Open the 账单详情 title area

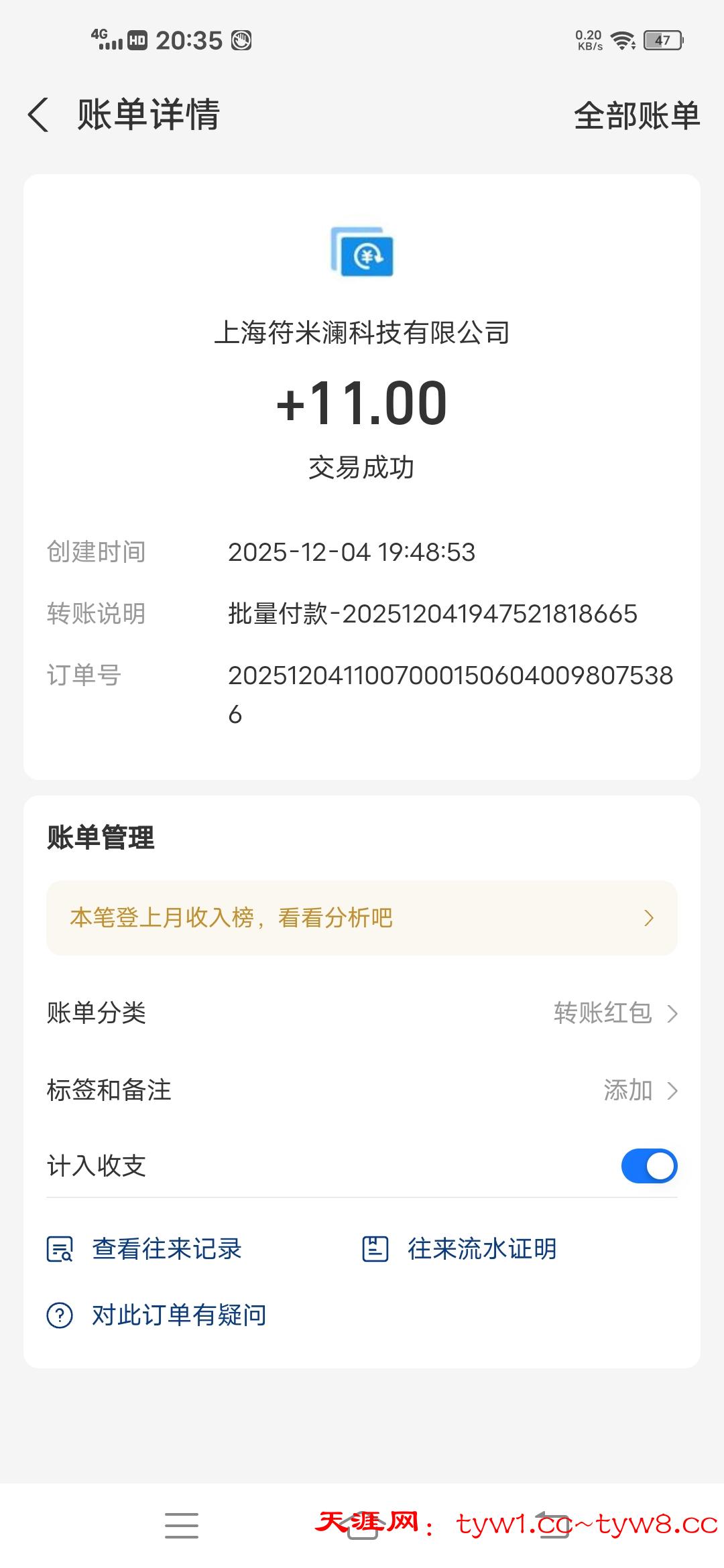149,114
